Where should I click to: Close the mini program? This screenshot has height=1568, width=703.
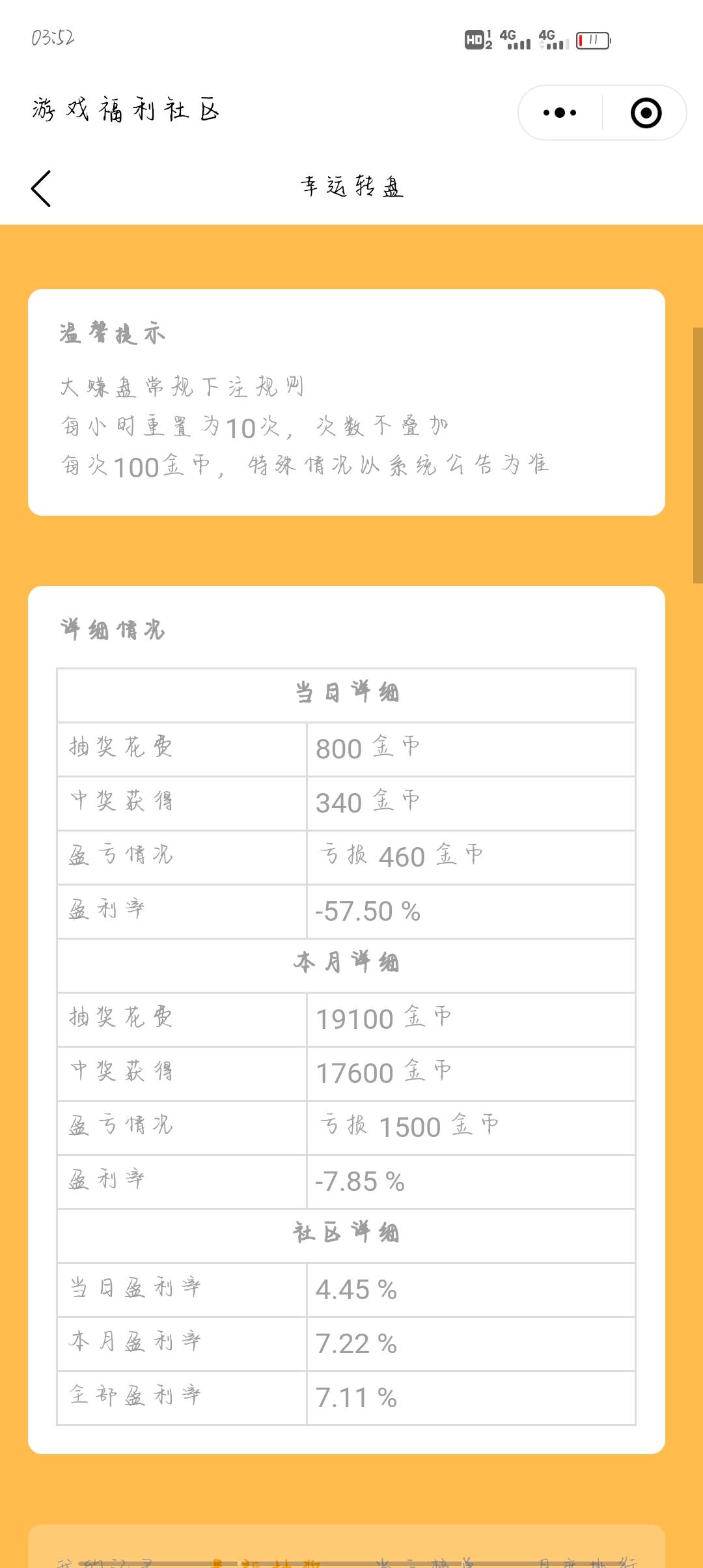pos(646,113)
